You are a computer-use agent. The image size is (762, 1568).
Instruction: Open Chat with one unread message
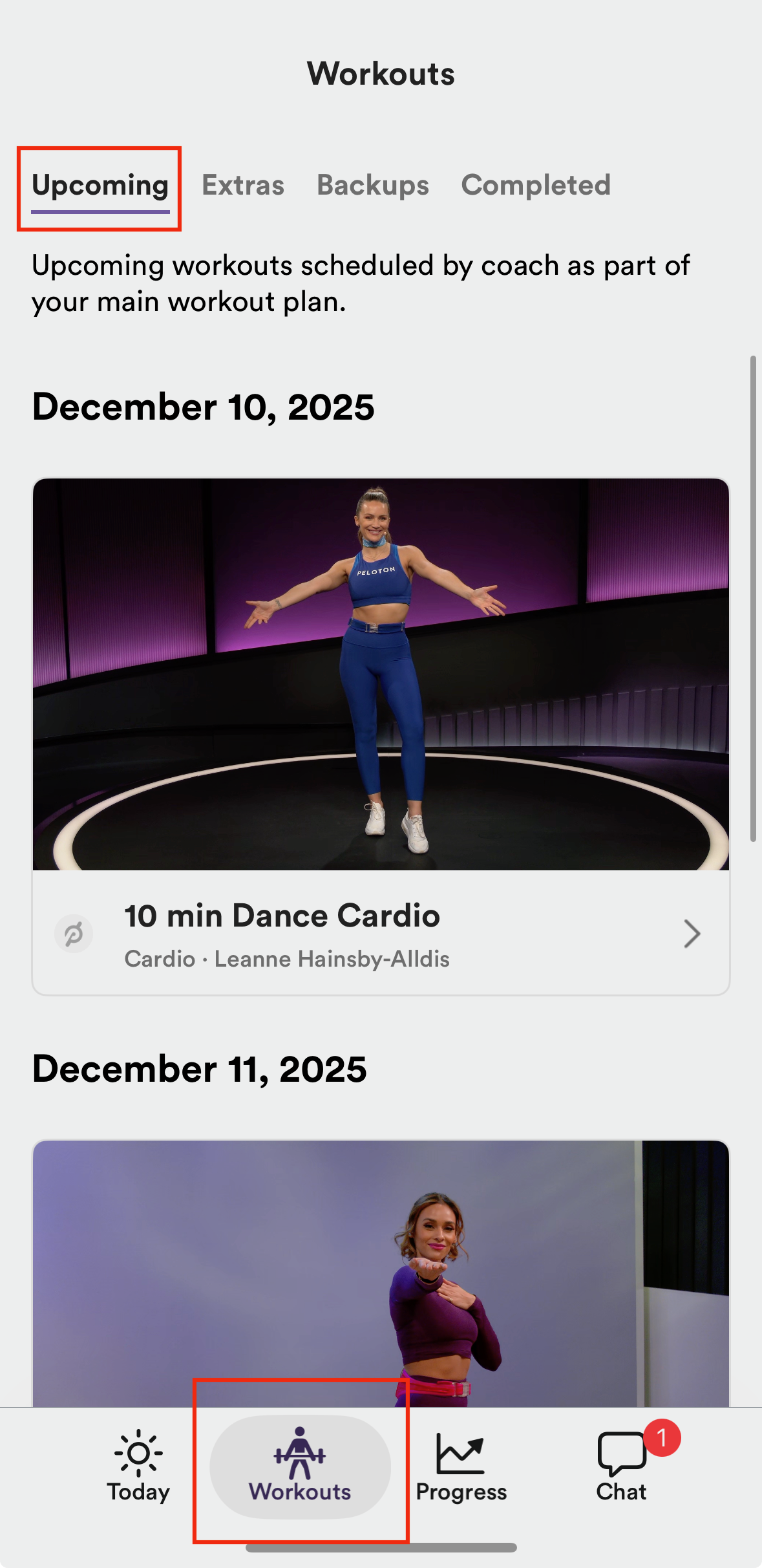click(622, 1466)
